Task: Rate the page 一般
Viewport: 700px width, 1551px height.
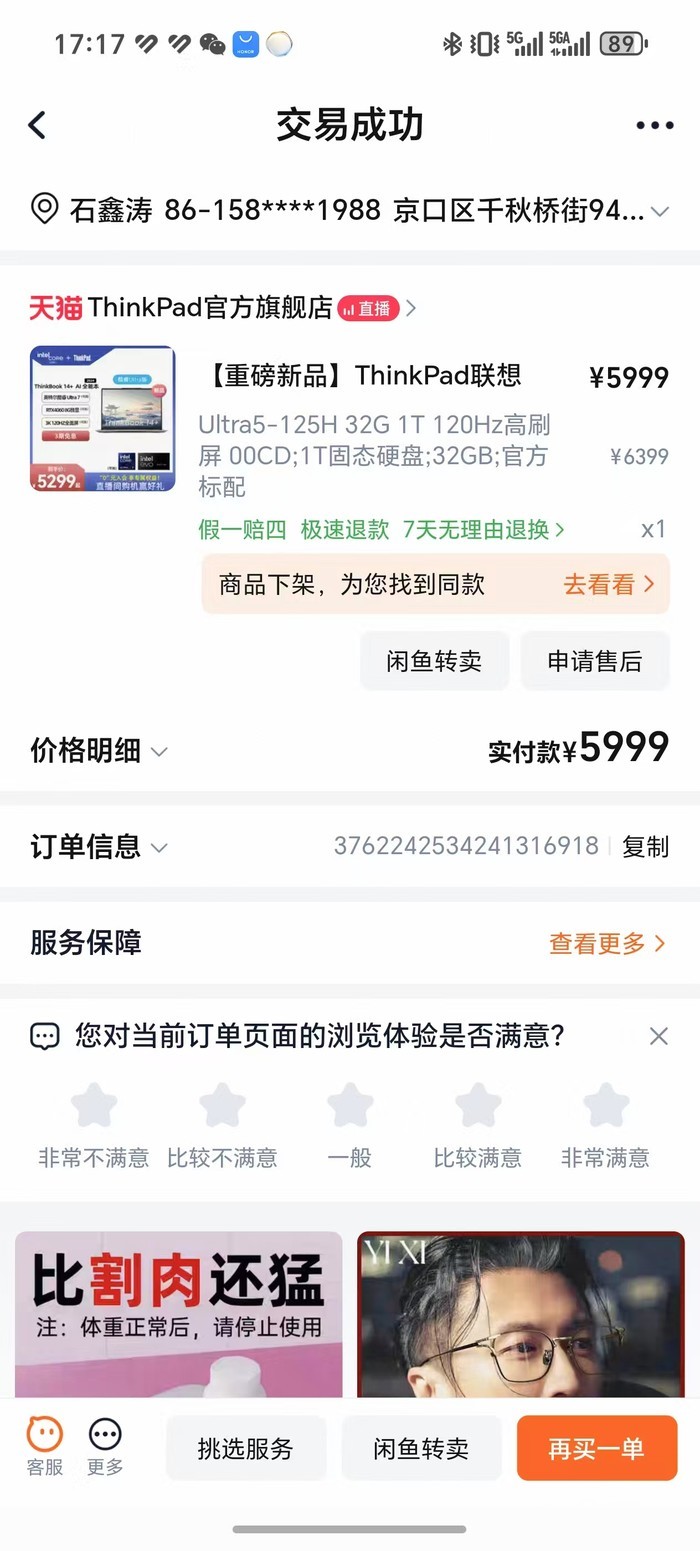Action: (350, 1125)
